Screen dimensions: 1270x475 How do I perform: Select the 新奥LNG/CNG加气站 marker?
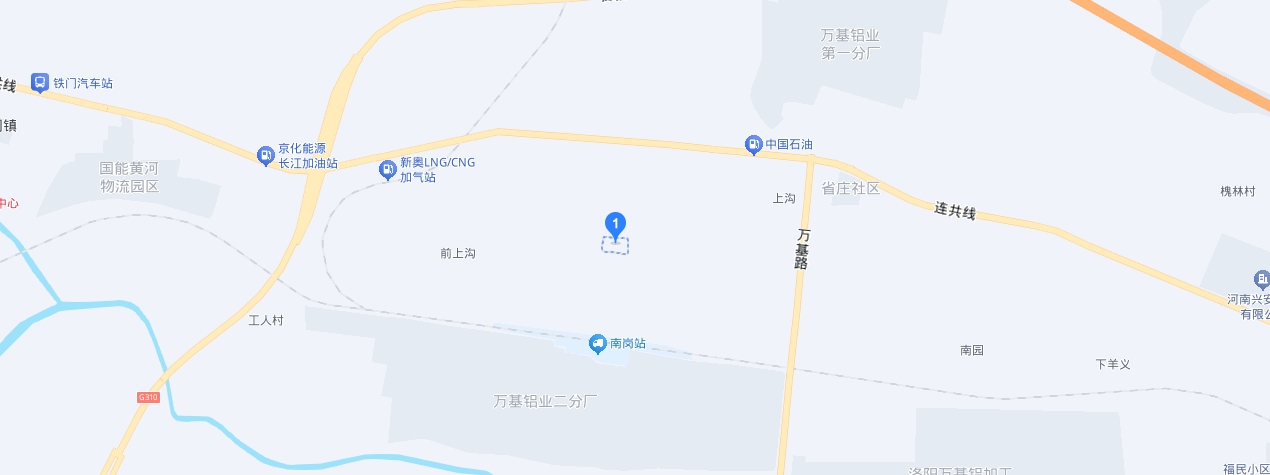point(387,170)
